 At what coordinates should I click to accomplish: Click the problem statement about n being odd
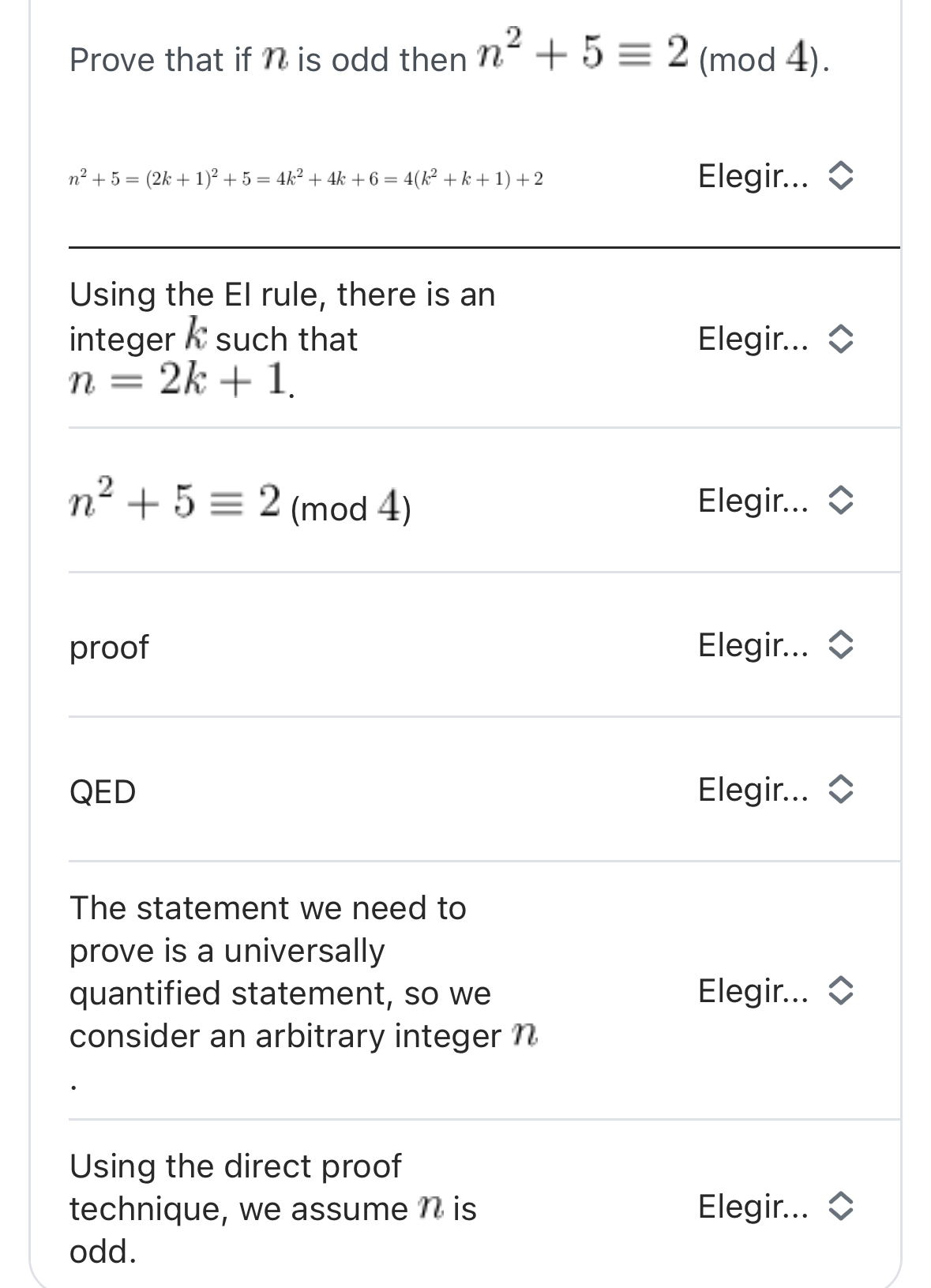coord(442,55)
